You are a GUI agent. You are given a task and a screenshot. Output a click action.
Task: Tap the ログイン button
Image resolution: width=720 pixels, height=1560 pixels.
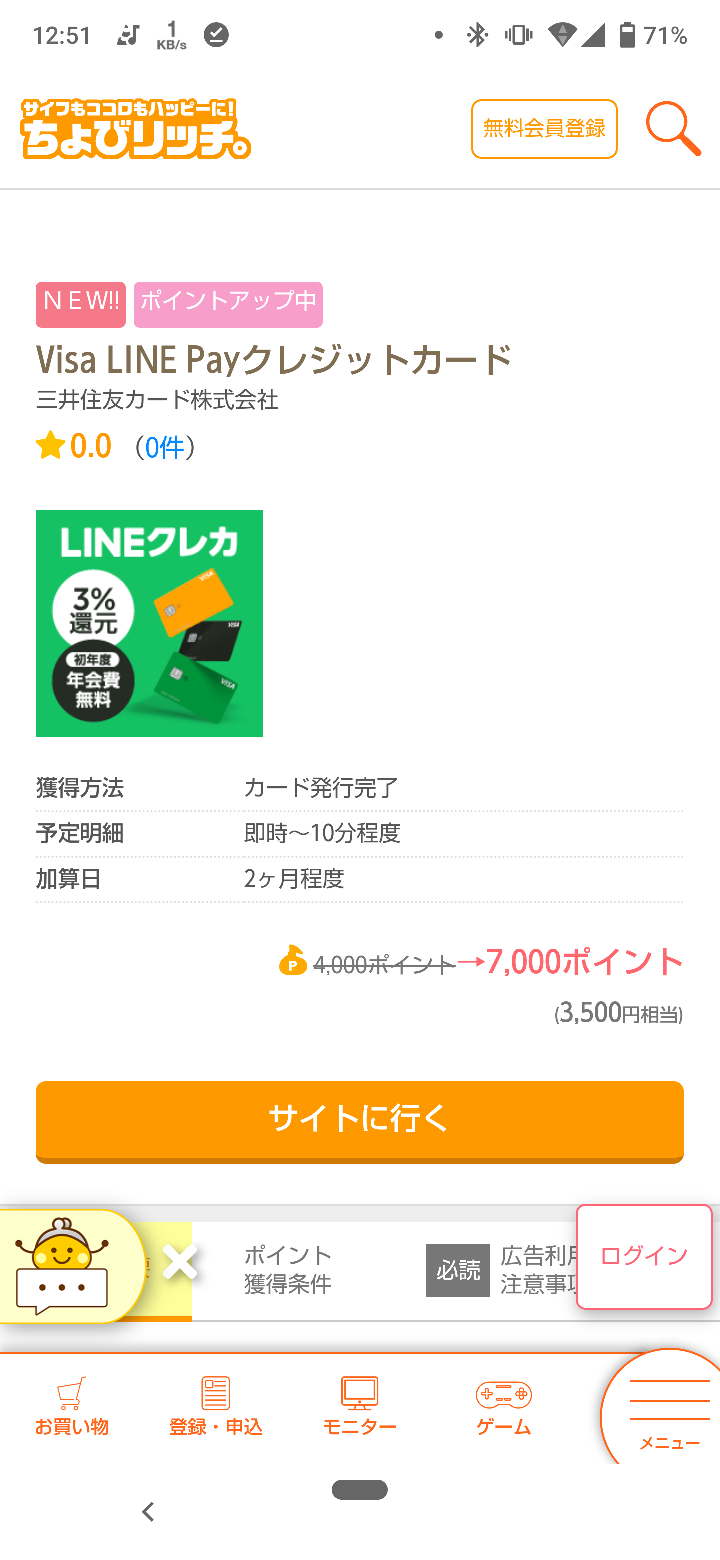pos(644,1256)
